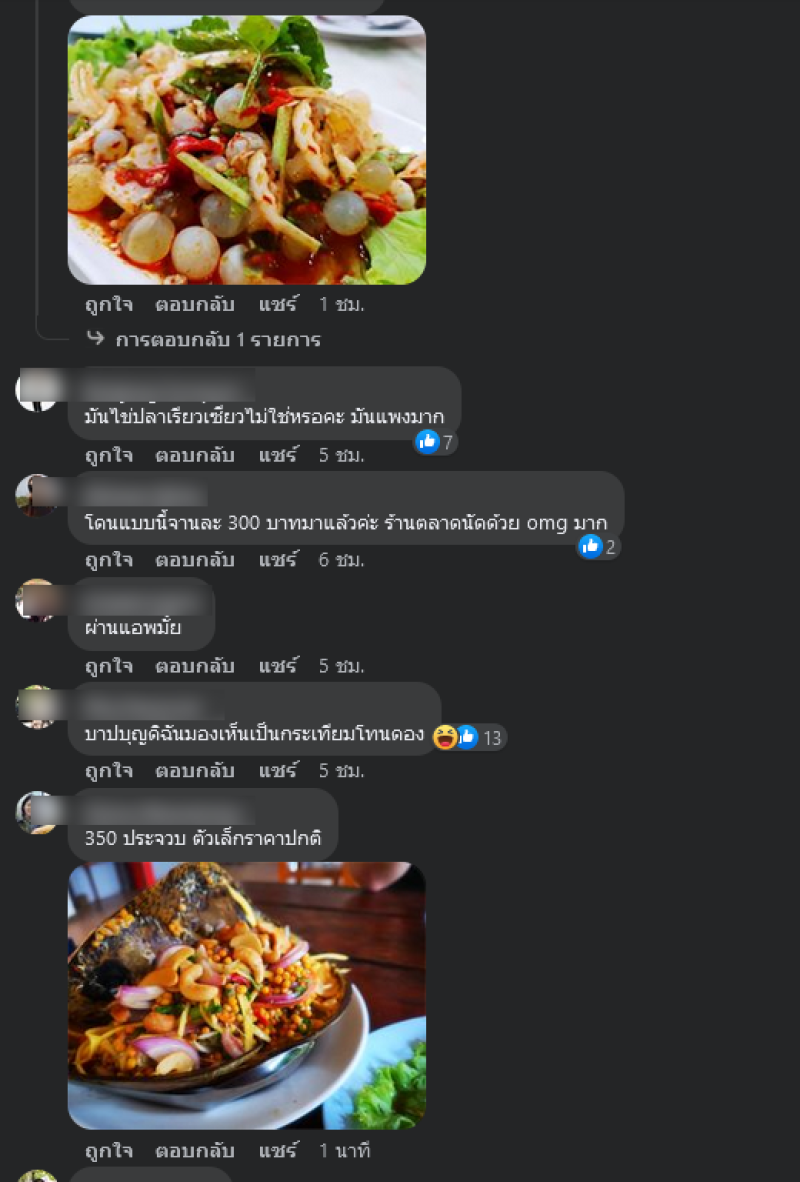
Task: Reply to the ผ่านแอพมั้ย comment
Action: pos(194,666)
